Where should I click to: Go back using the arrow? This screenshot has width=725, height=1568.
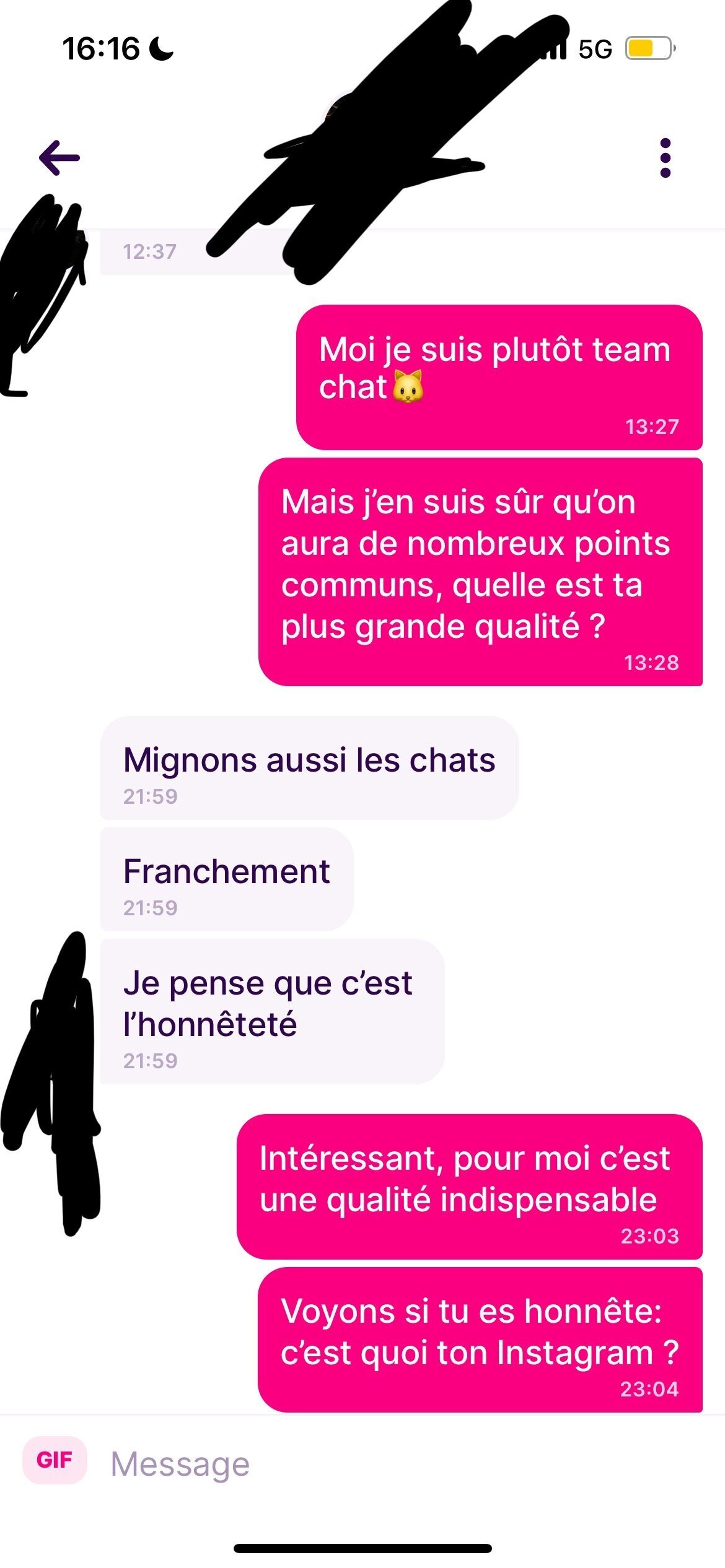tap(59, 157)
